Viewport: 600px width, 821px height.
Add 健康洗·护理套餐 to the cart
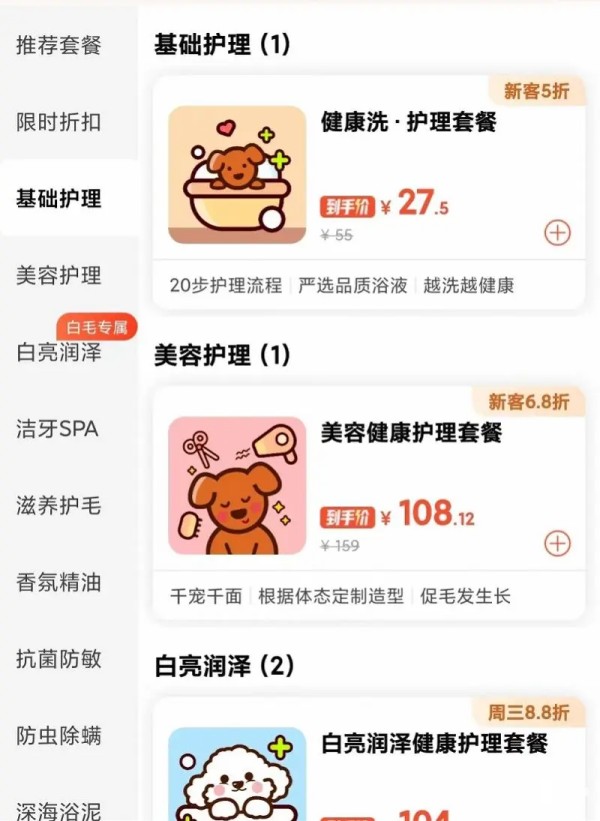coord(557,232)
